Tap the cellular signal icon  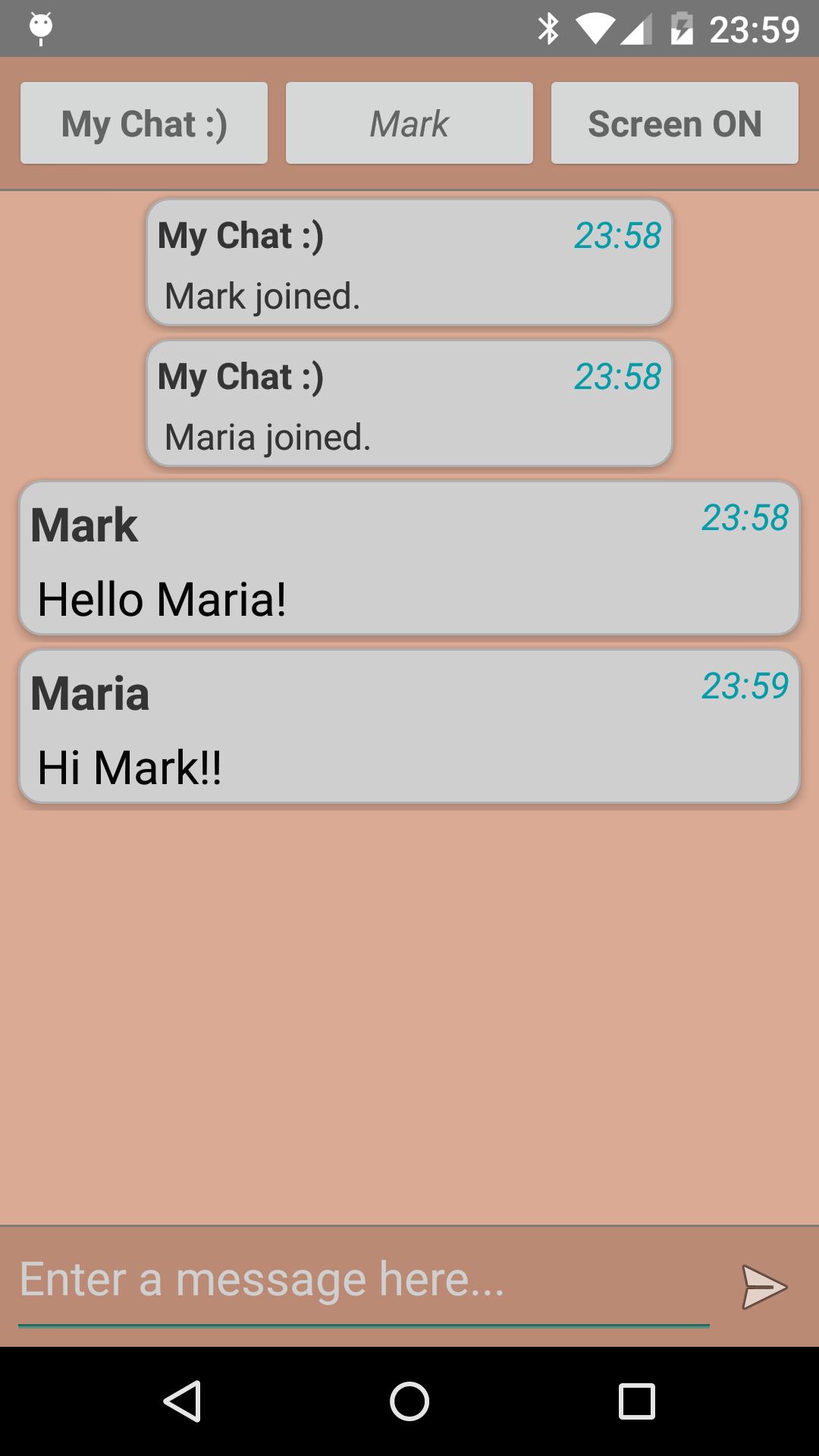point(637,29)
